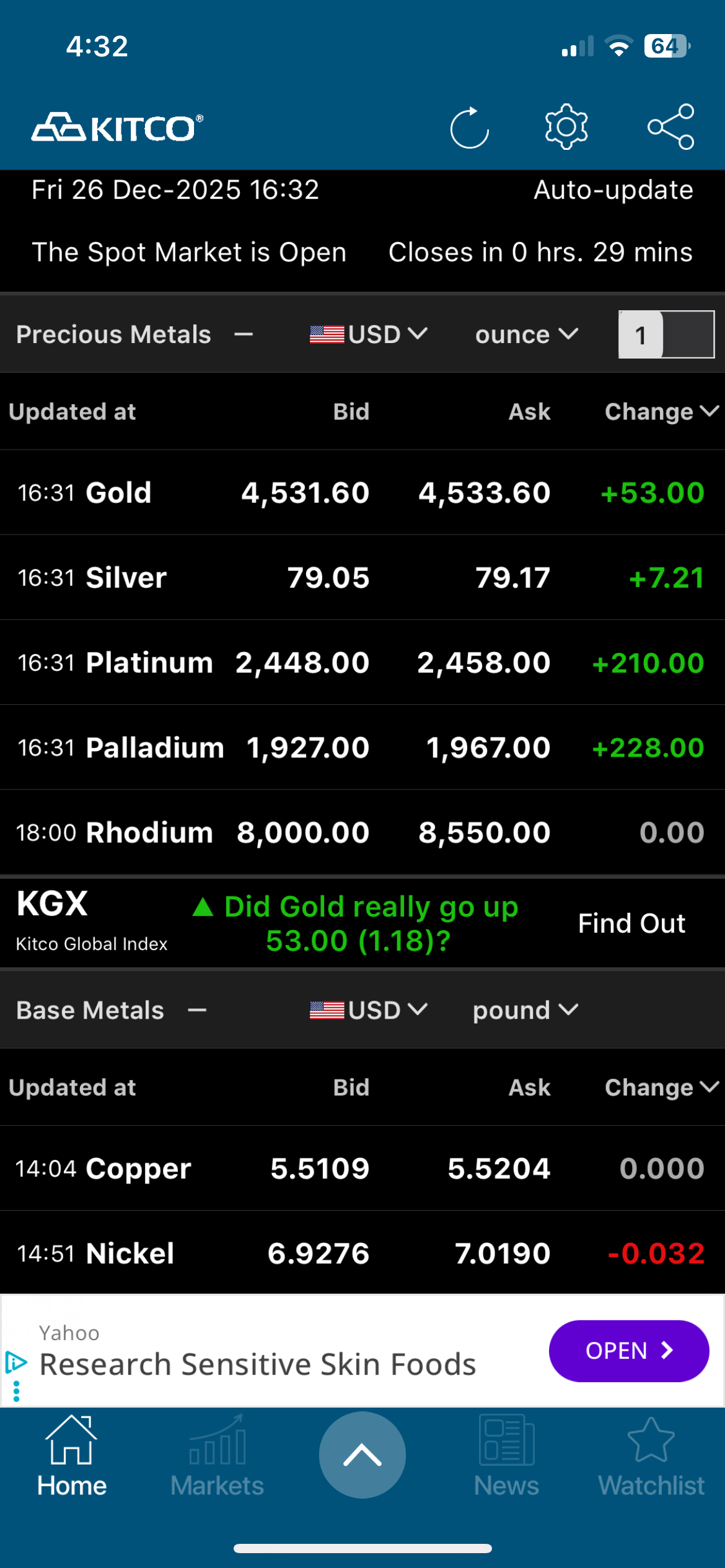
Task: Tap Find Out for Kitco Global Index
Action: (631, 923)
